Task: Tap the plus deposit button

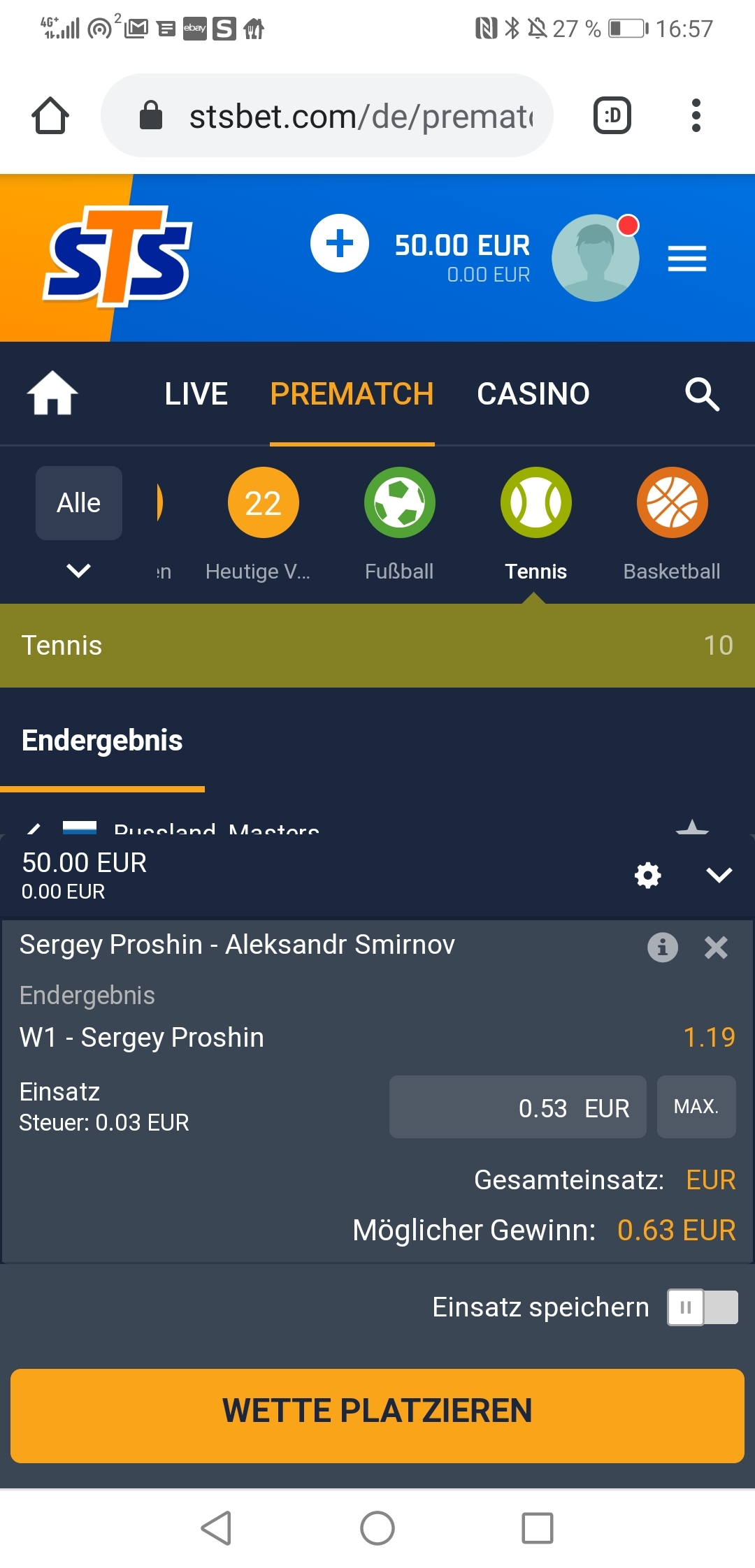Action: coord(340,243)
